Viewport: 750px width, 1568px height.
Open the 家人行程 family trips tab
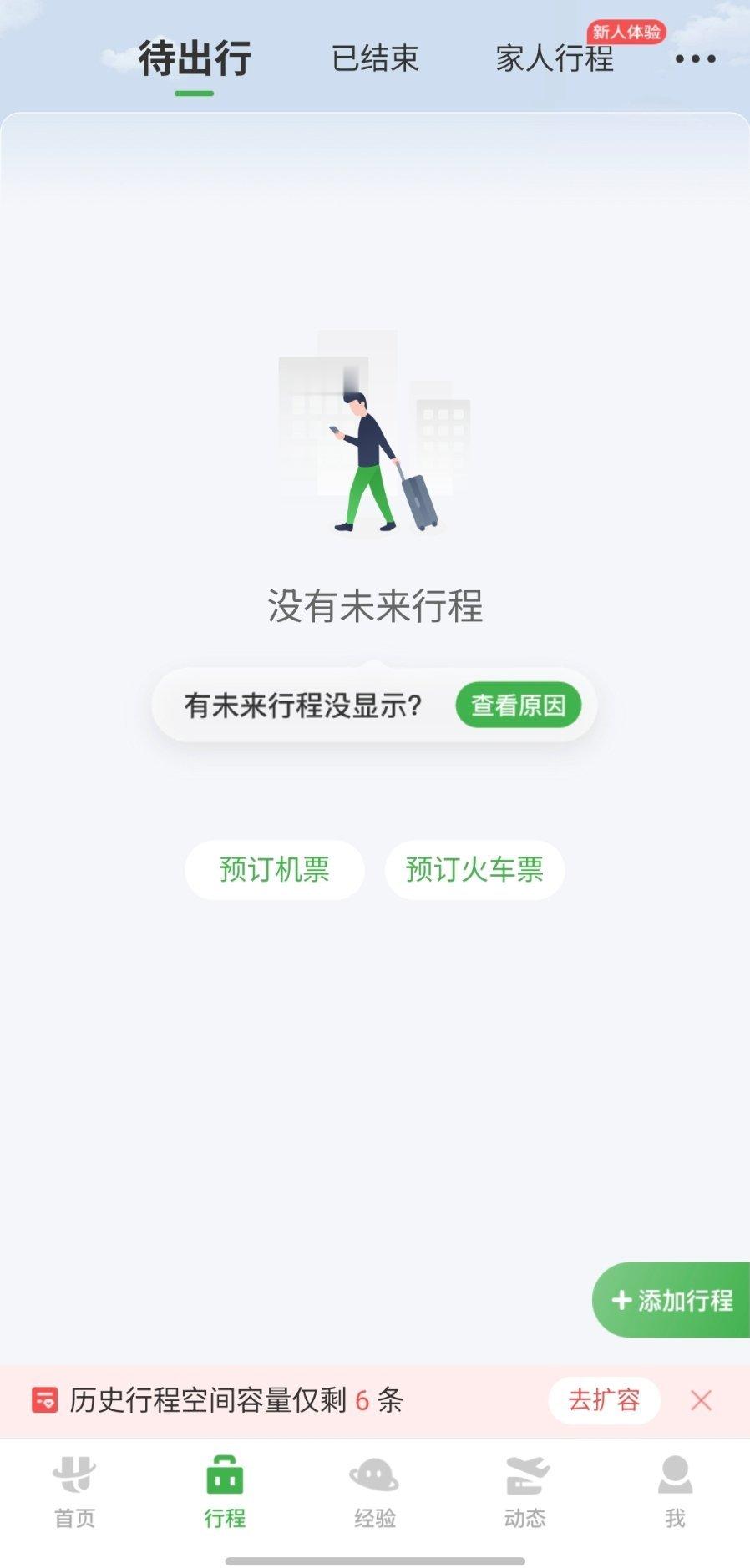(x=555, y=59)
